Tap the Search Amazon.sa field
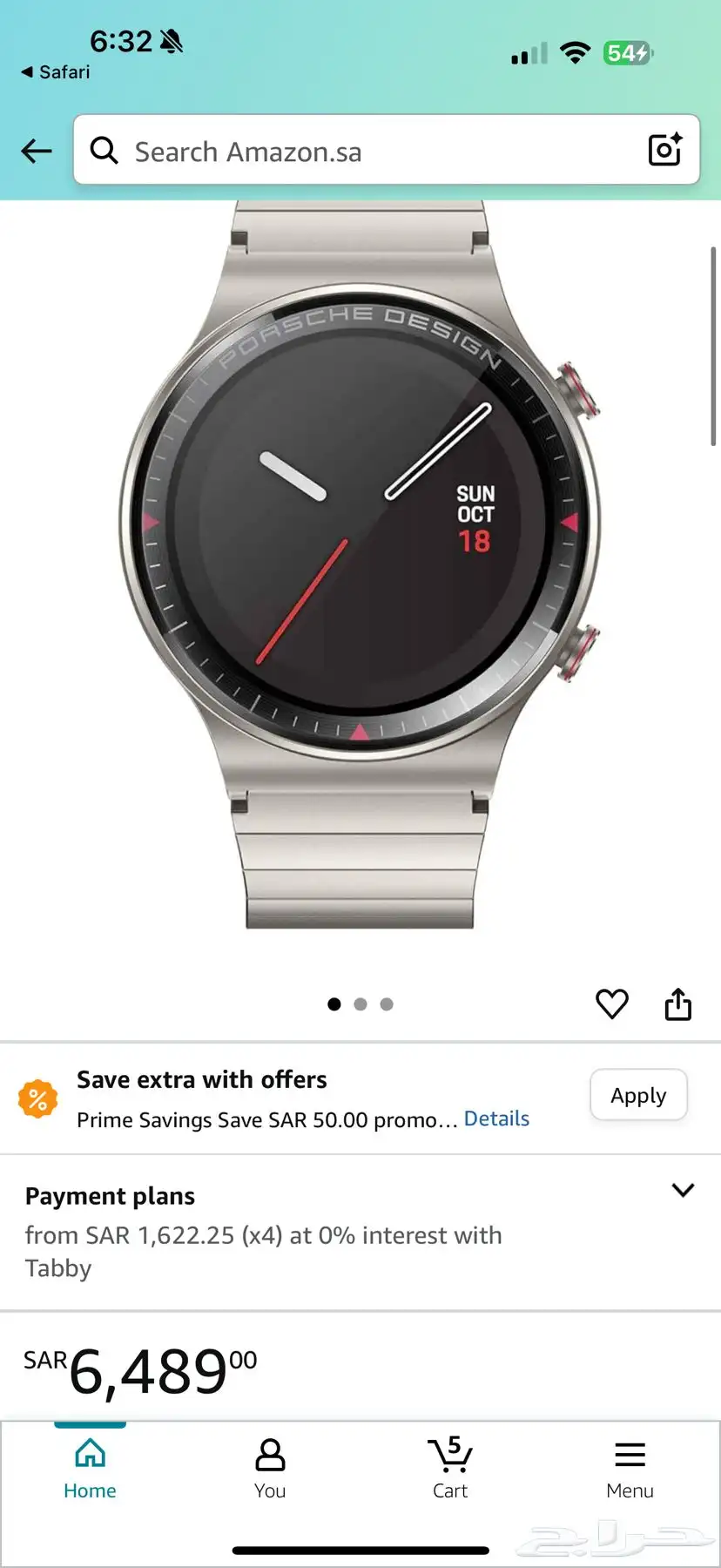 point(366,152)
